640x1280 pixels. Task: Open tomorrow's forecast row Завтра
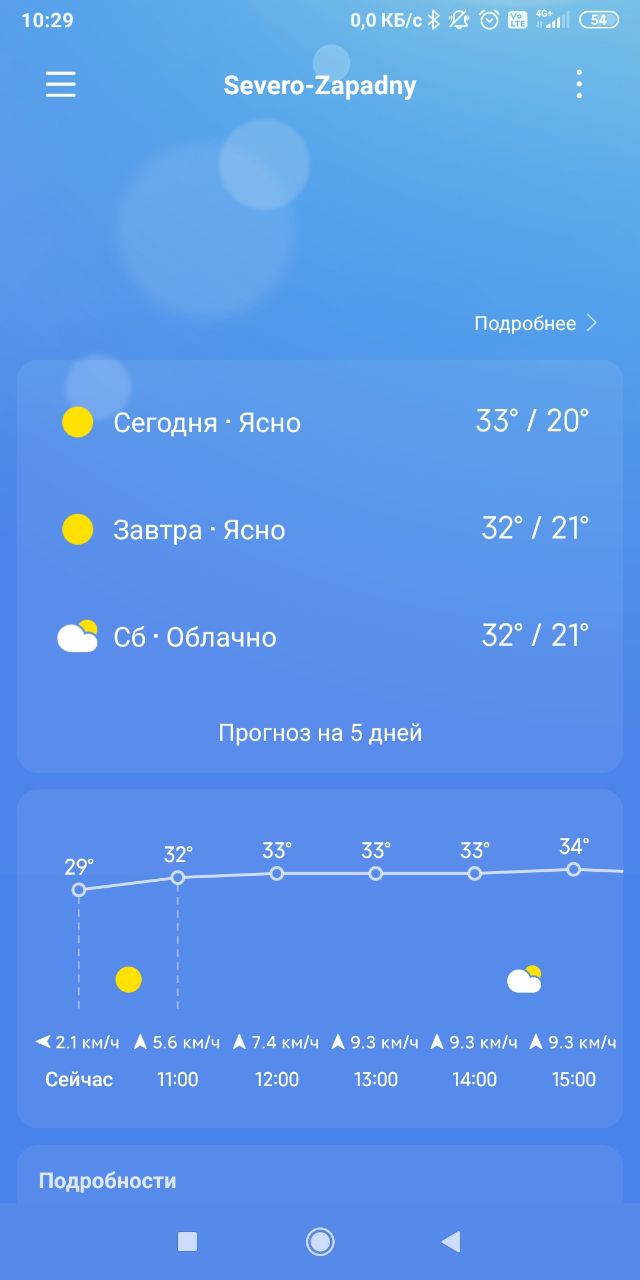pos(320,529)
